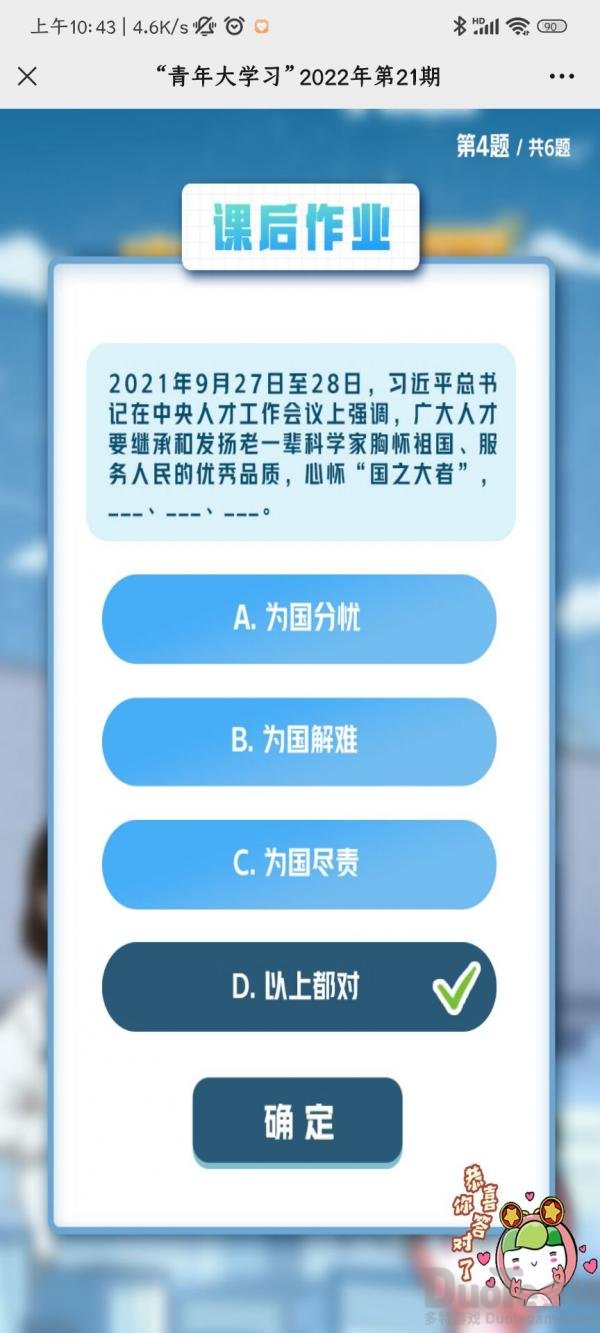Select answer A. 为国分忧
Screen dimensions: 600x1333
click(x=298, y=619)
